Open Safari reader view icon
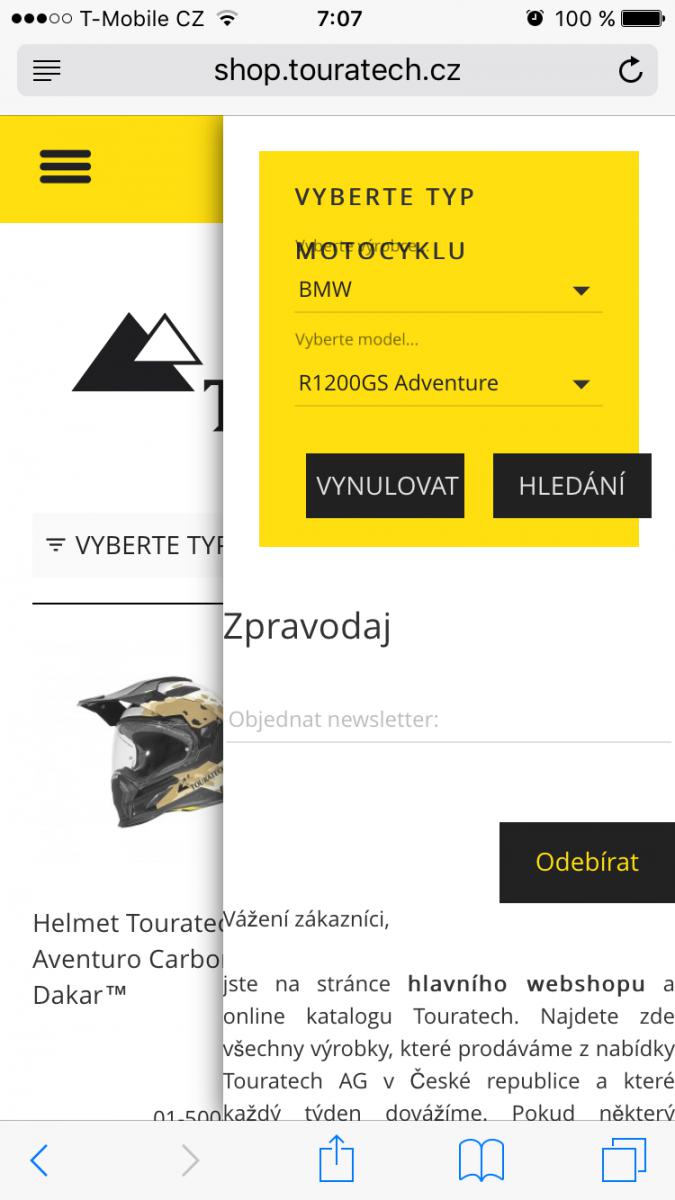Image resolution: width=675 pixels, height=1200 pixels. (46, 71)
